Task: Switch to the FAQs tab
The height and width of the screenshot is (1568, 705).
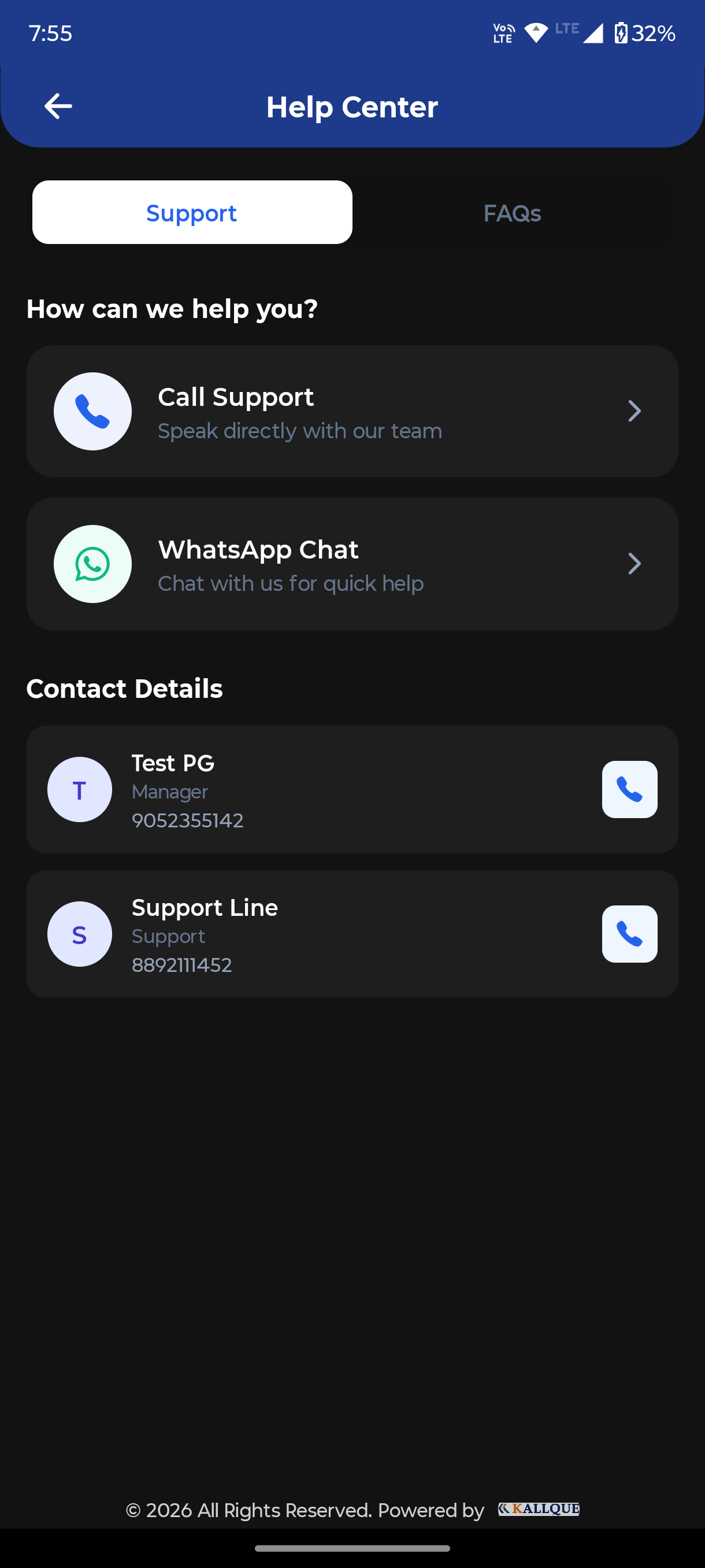Action: click(x=511, y=213)
